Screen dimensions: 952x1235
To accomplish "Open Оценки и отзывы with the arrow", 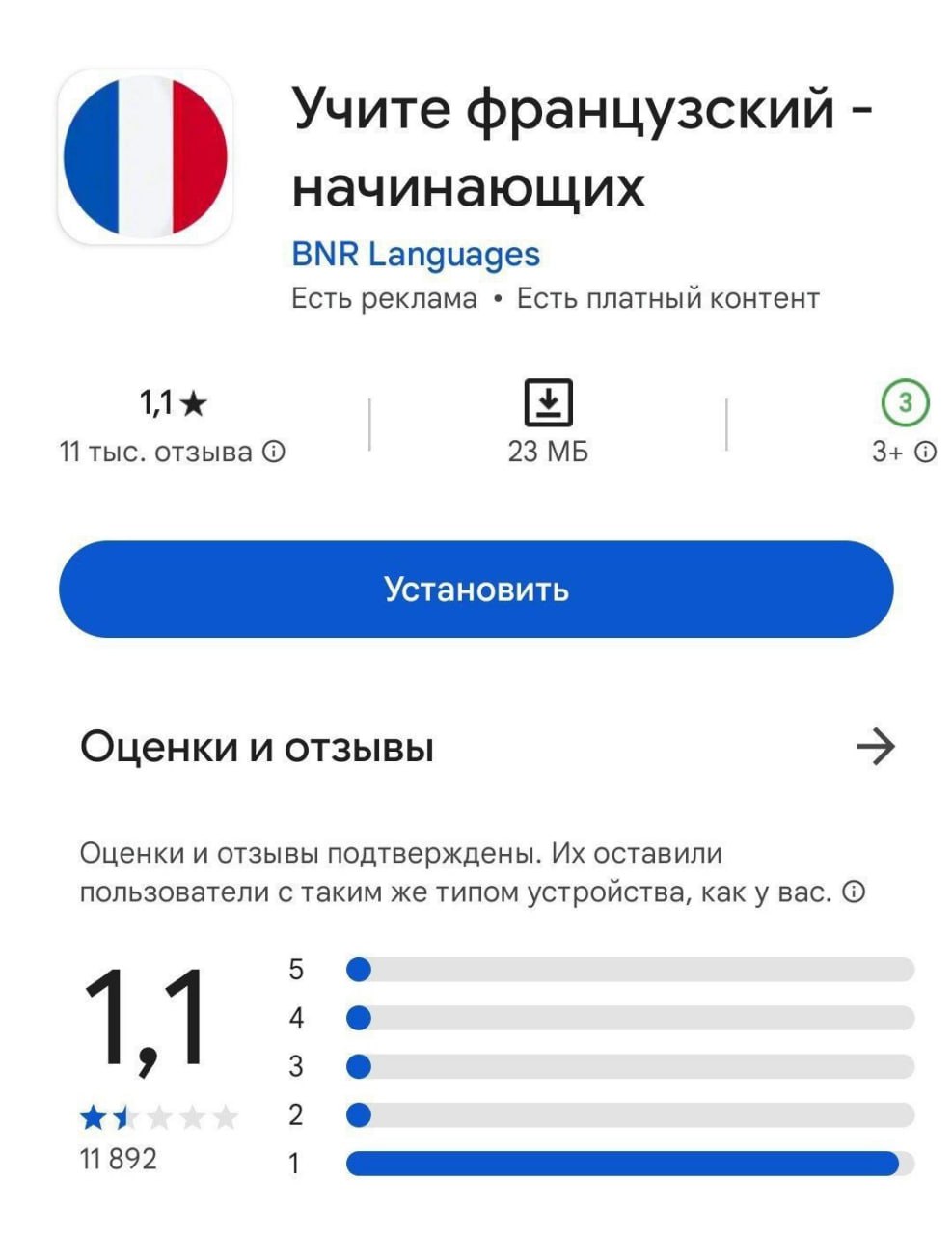I will coord(875,747).
